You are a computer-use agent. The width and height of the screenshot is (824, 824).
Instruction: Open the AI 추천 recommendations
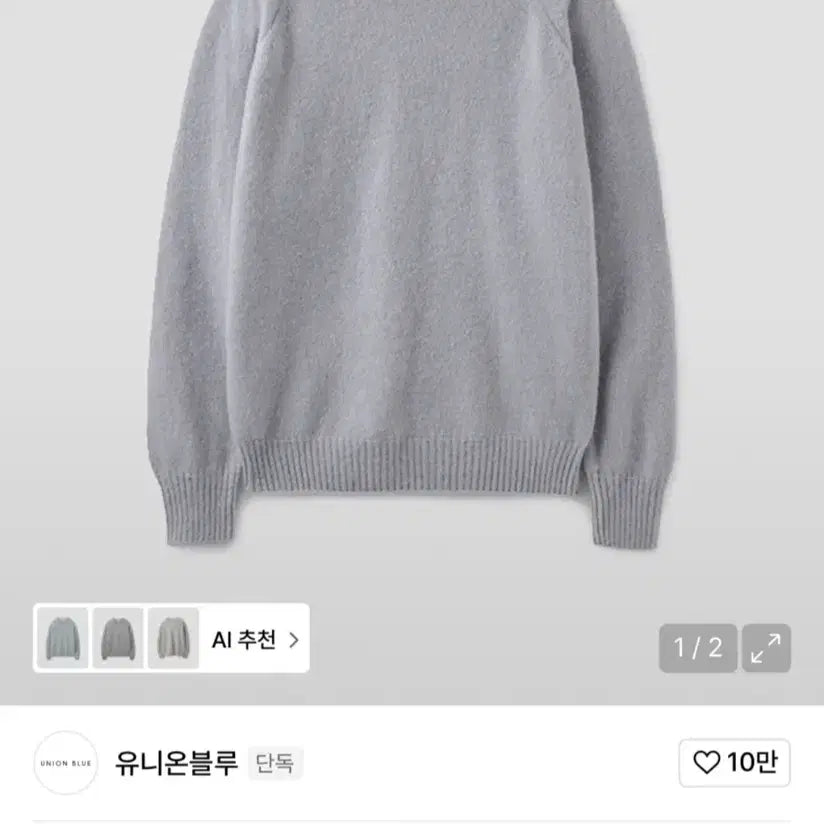point(254,639)
